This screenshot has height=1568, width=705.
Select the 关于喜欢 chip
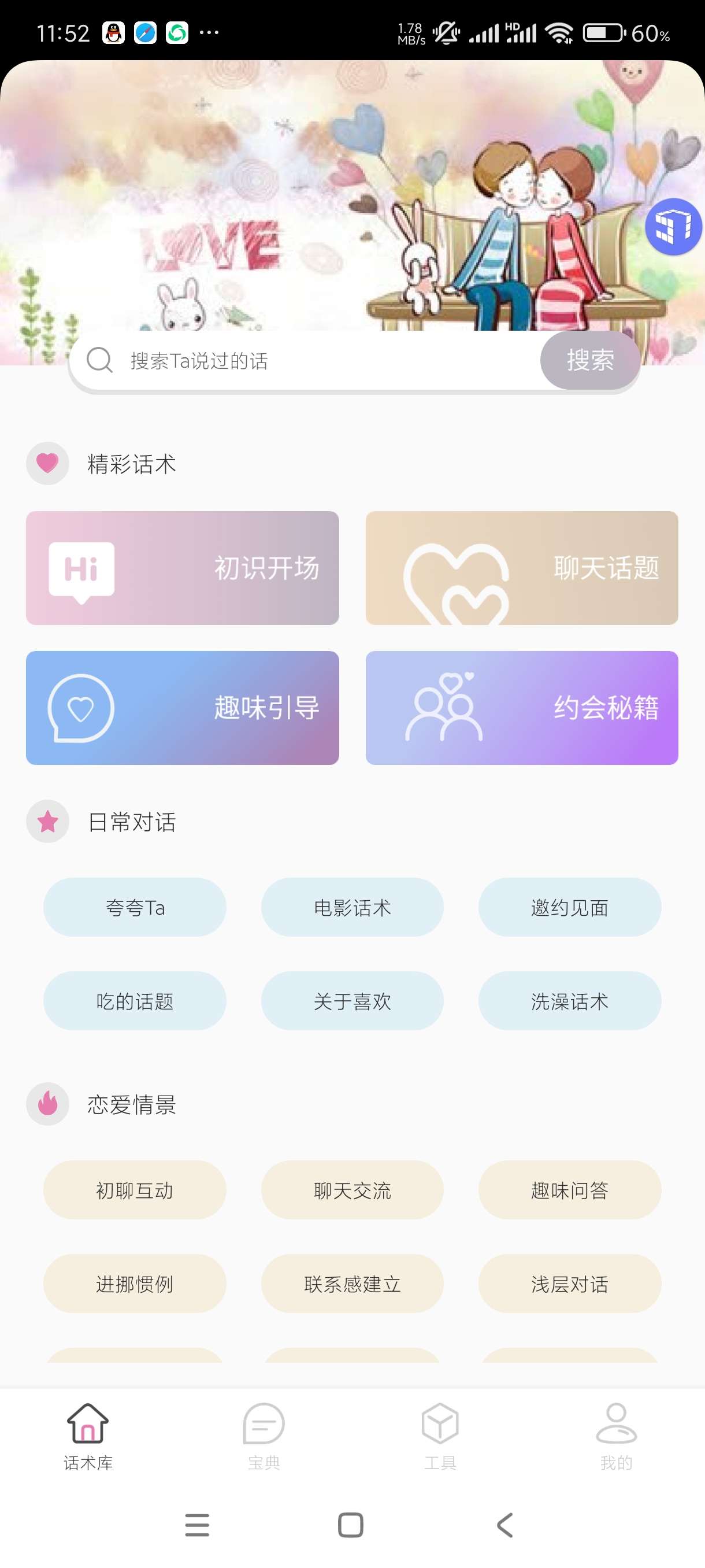pyautogui.click(x=352, y=1001)
